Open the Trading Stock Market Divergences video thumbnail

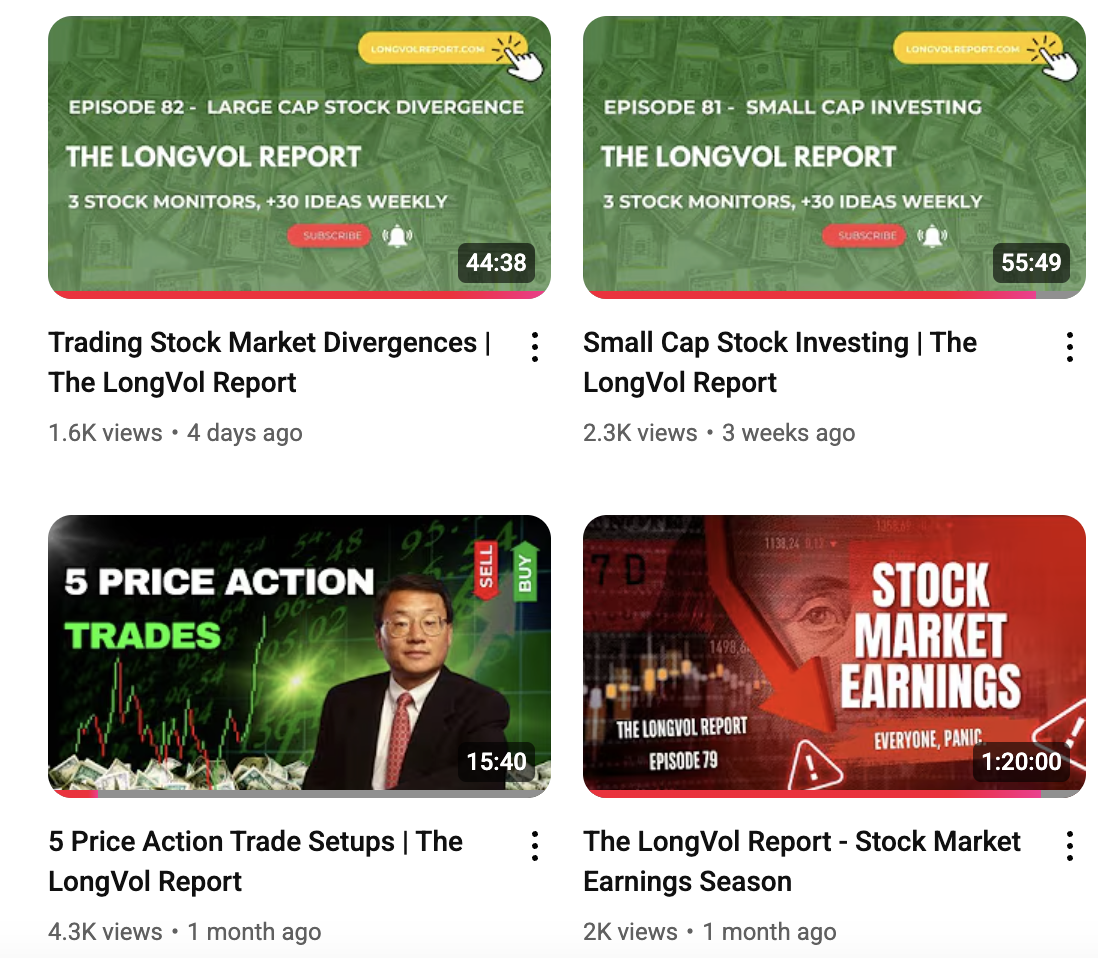coord(299,156)
